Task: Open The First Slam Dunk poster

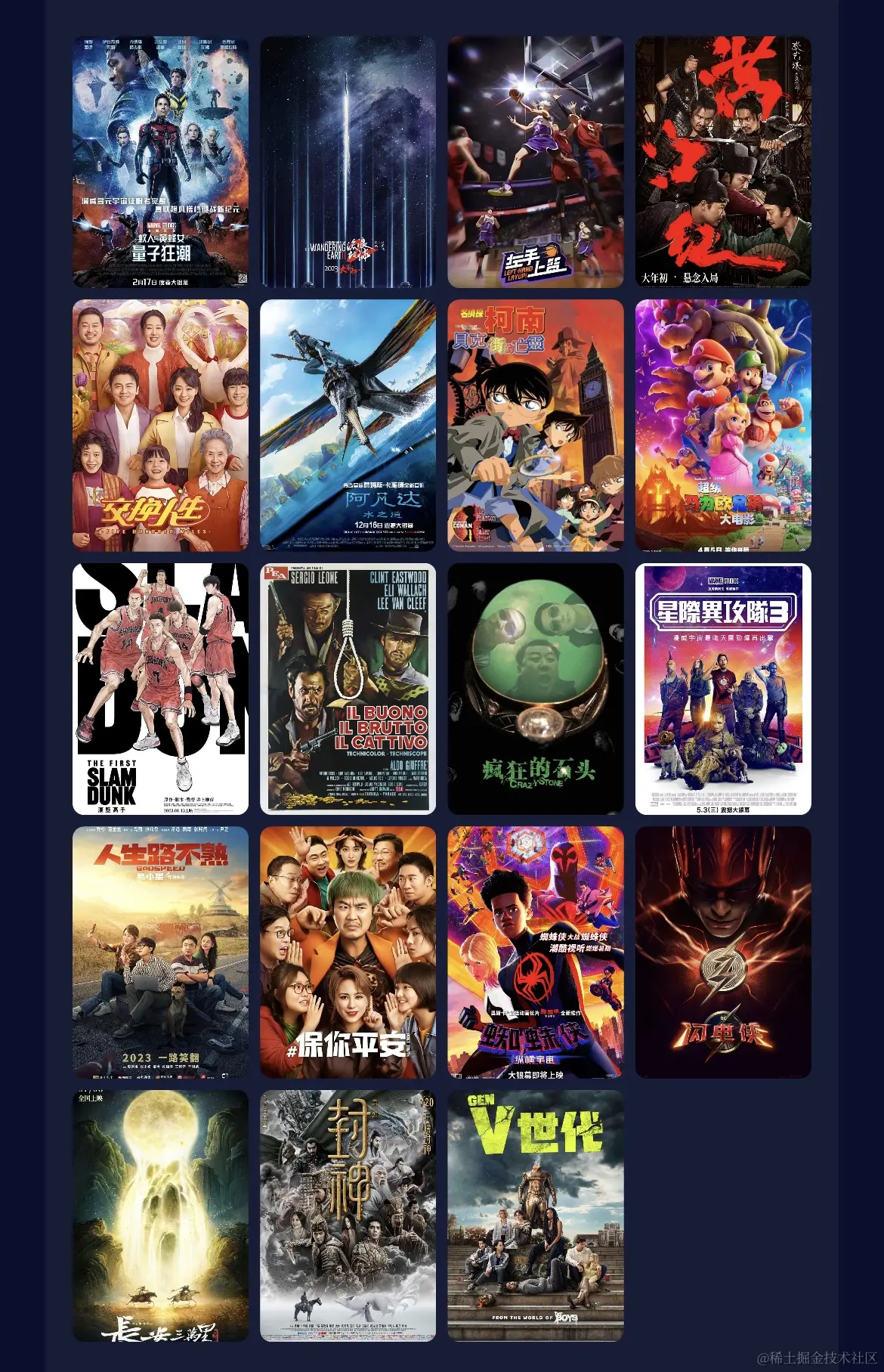Action: pos(160,689)
